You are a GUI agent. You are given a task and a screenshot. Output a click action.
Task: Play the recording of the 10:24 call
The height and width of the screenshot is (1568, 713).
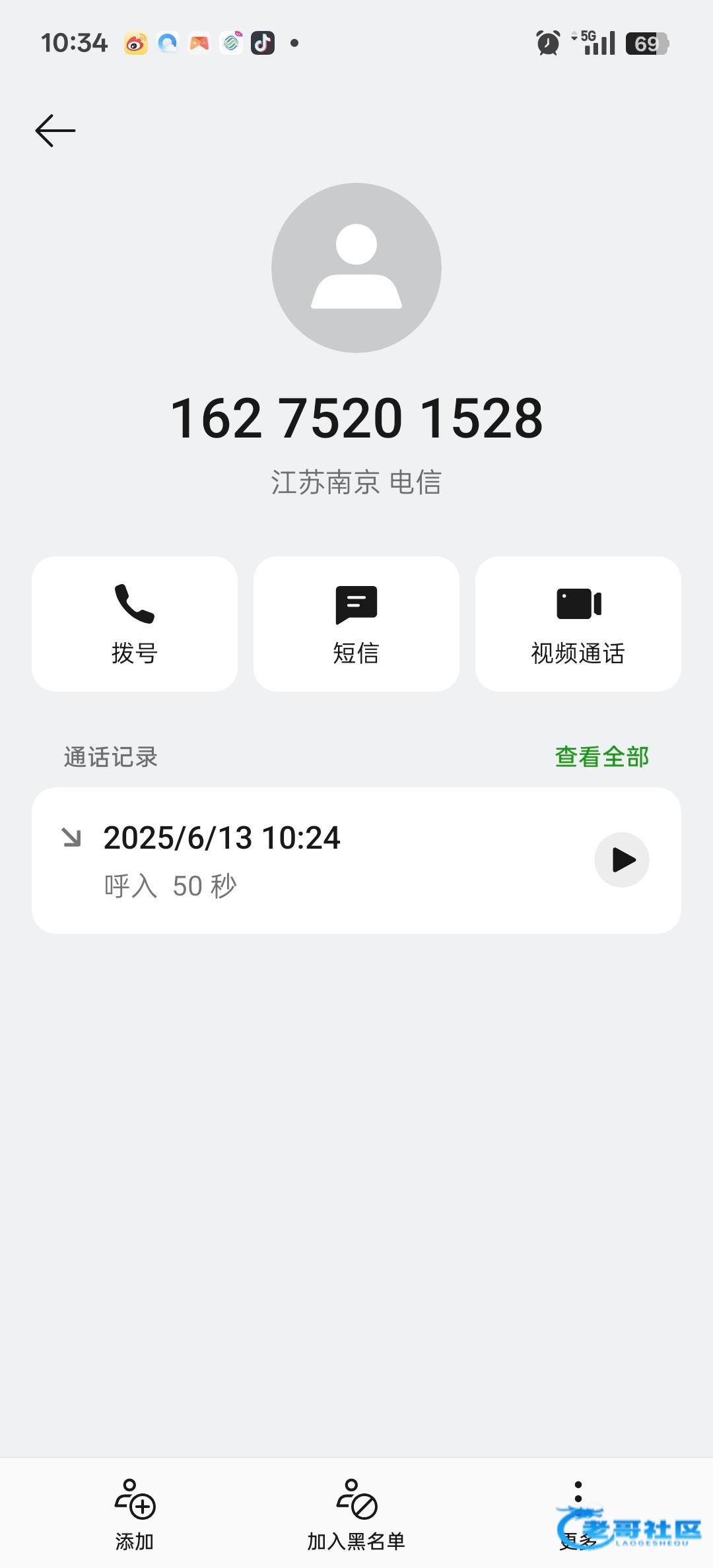pyautogui.click(x=622, y=860)
